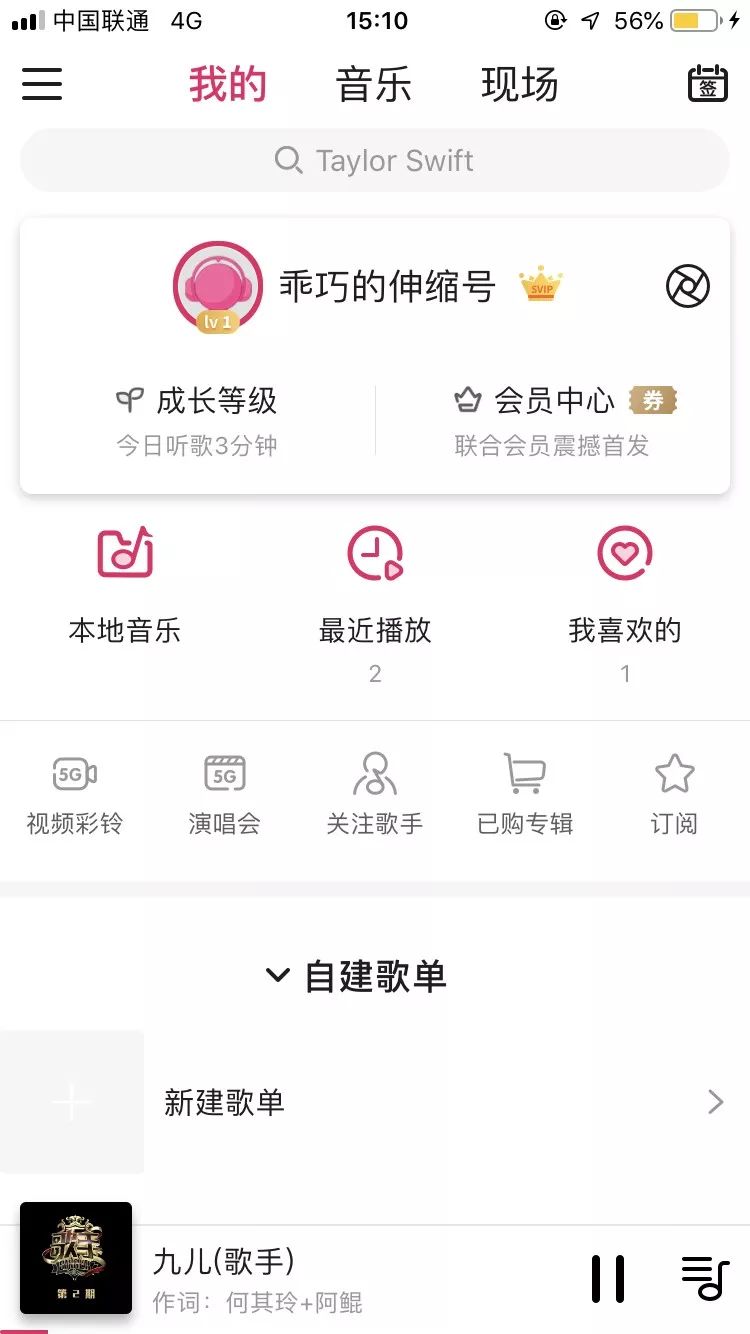The width and height of the screenshot is (750, 1334).
Task: Pause the song 九儿(歌手)
Action: (607, 1278)
